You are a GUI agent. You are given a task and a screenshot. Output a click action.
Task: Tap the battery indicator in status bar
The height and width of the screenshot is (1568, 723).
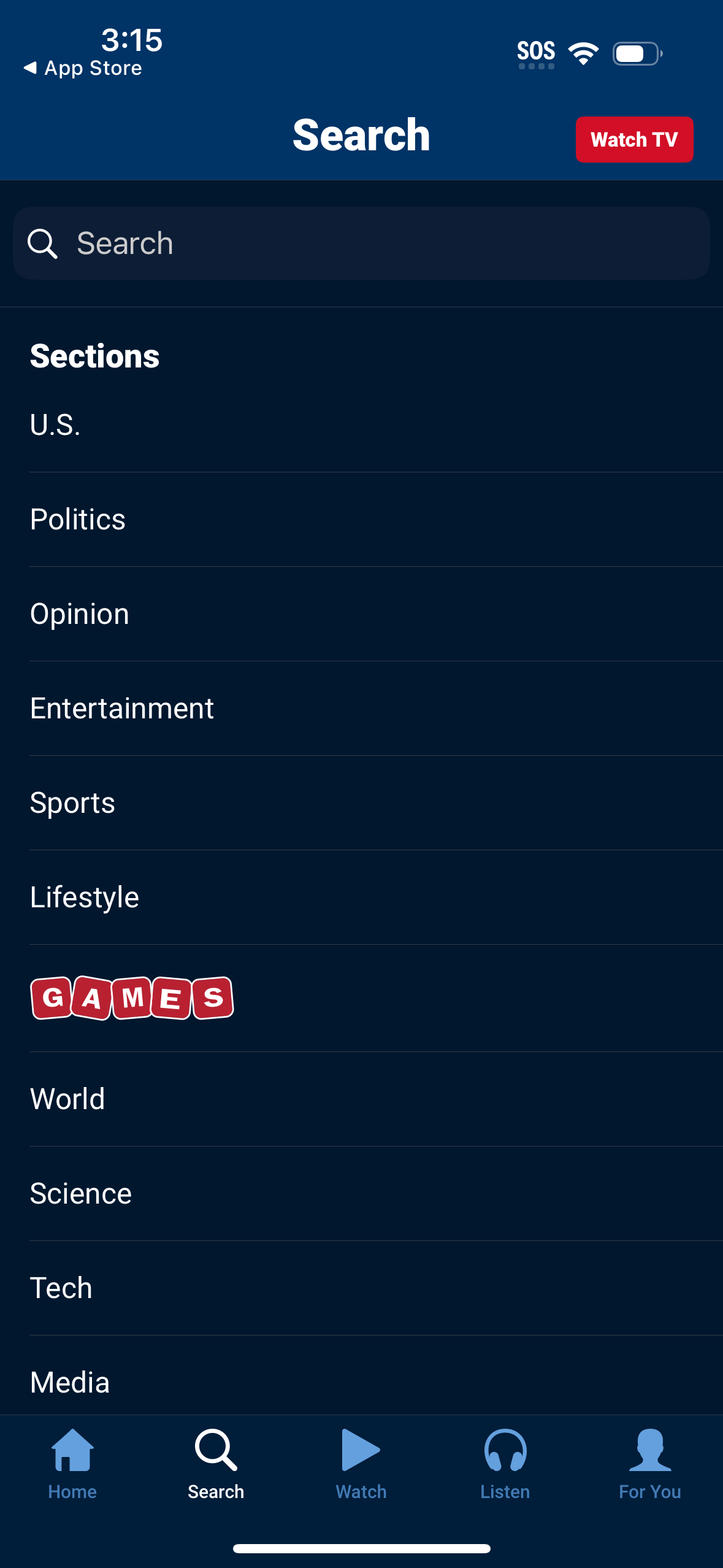[x=637, y=53]
